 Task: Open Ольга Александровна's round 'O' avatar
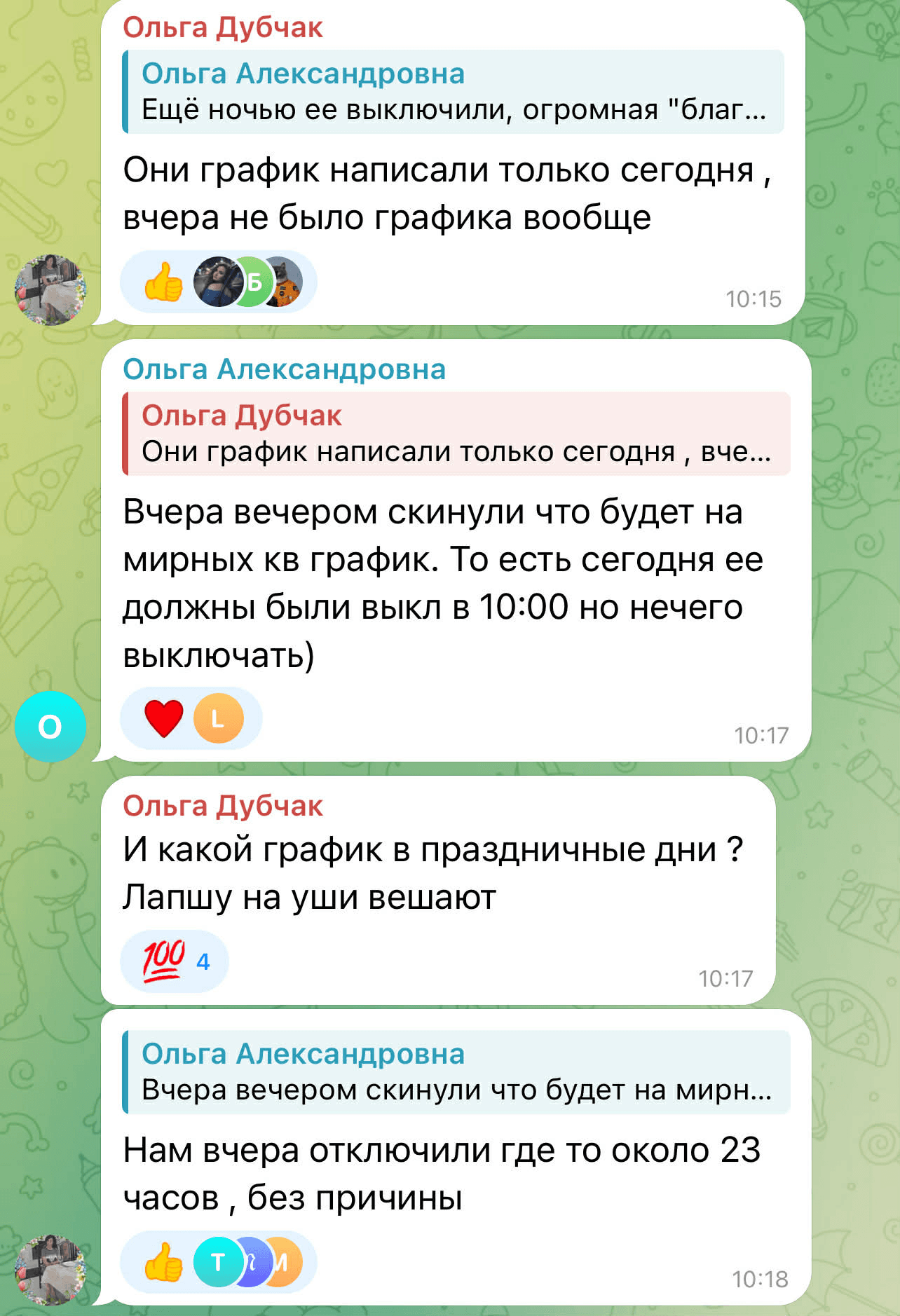coord(50,727)
